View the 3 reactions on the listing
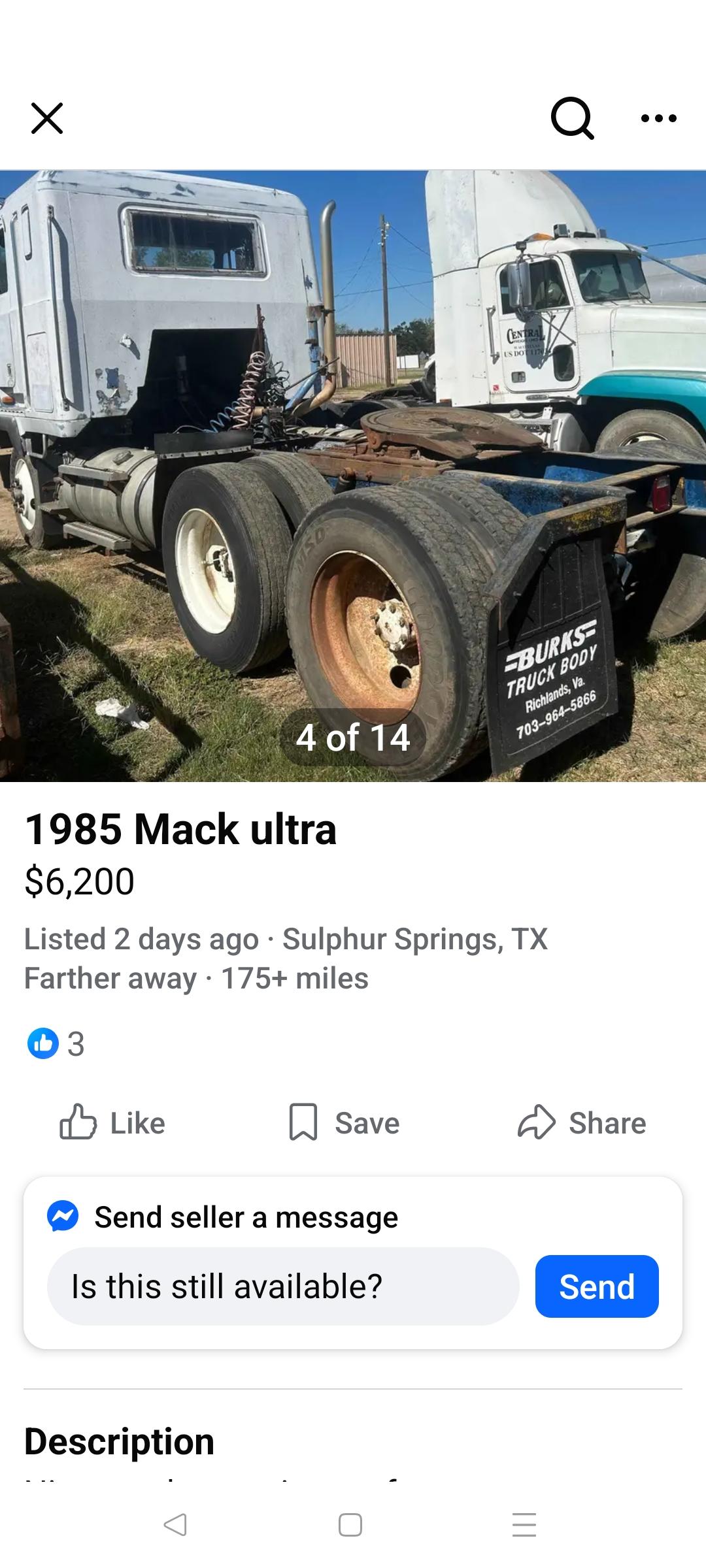The height and width of the screenshot is (1568, 706). coord(56,1043)
